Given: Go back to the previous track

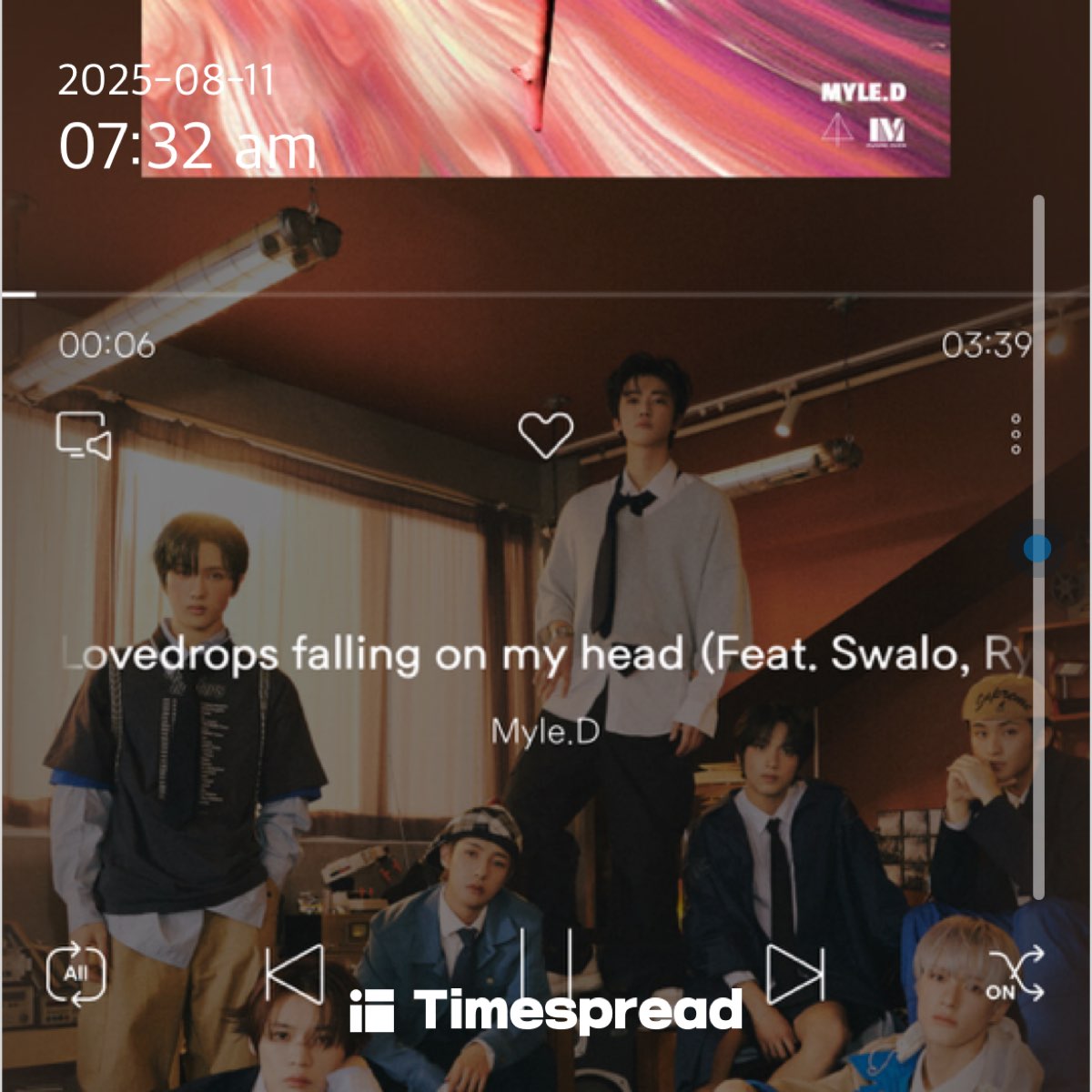Looking at the screenshot, I should pos(296,974).
